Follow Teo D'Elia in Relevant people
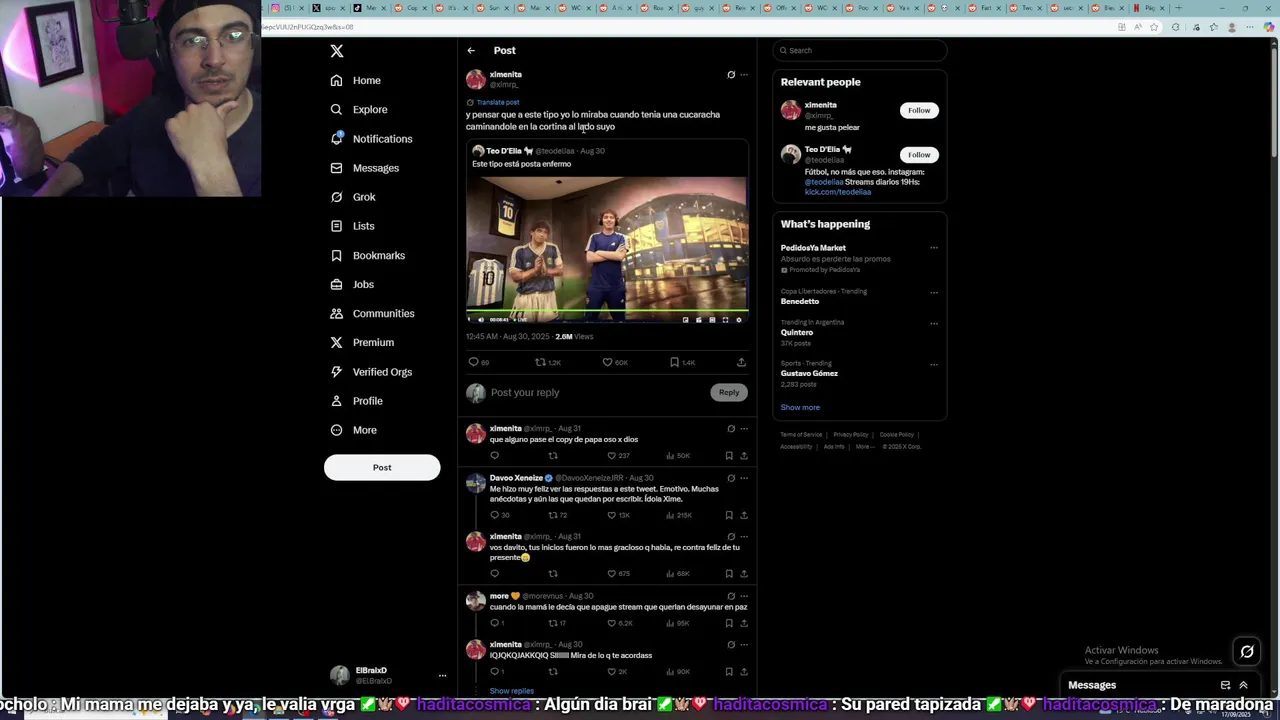The image size is (1280, 720). coord(918,154)
